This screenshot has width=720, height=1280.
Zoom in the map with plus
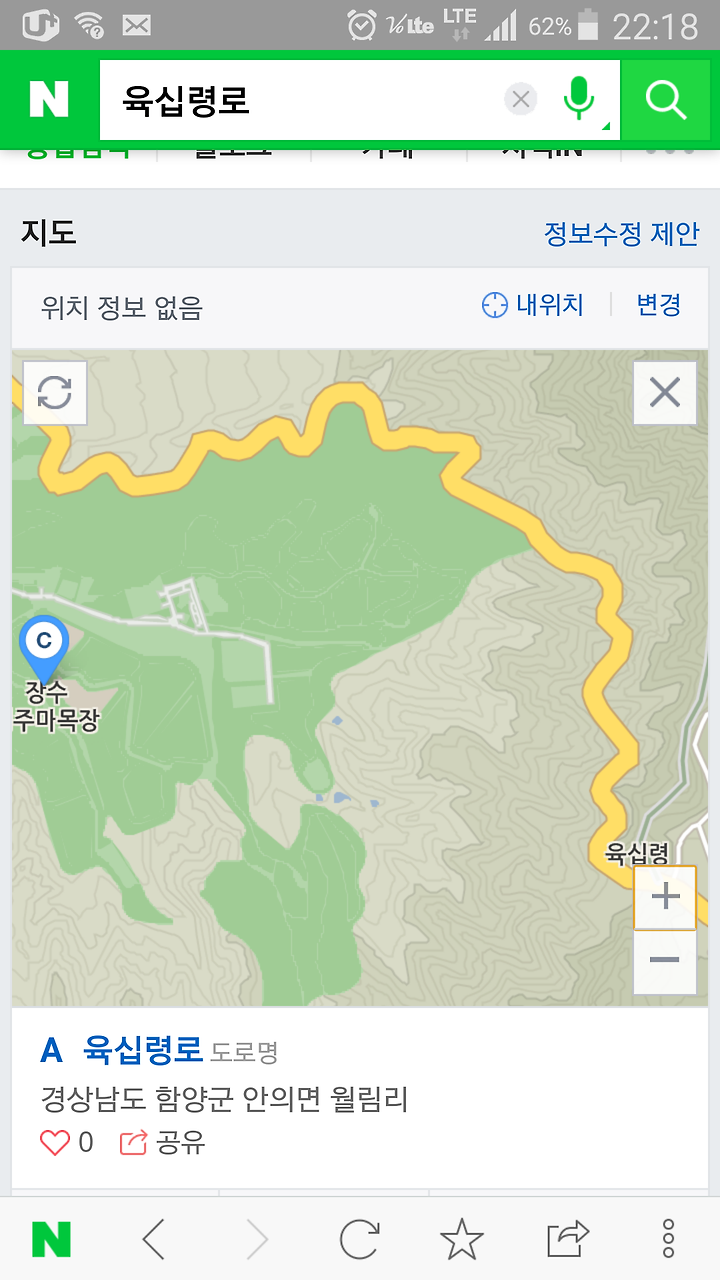665,897
